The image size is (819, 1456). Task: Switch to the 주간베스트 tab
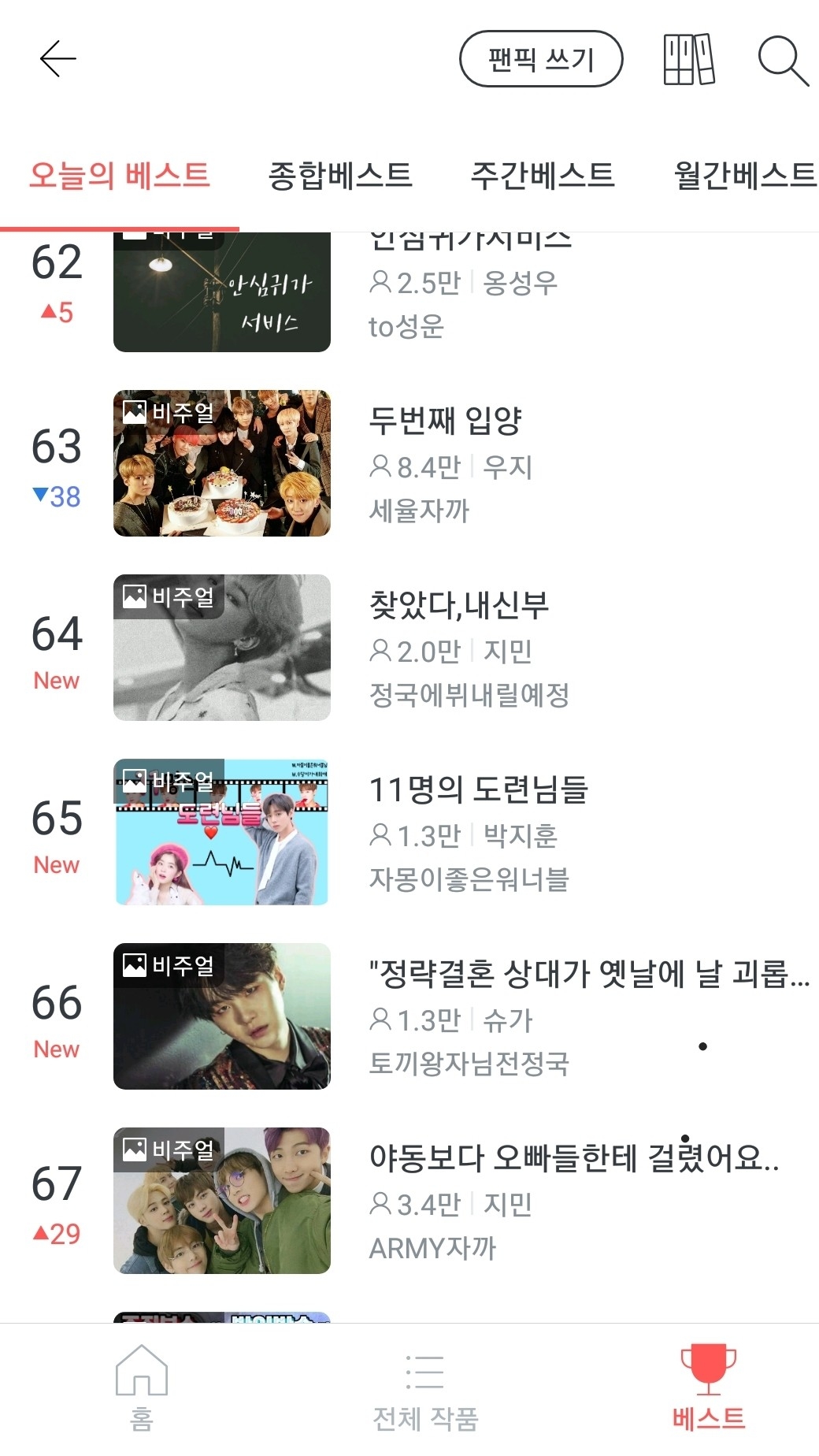543,175
